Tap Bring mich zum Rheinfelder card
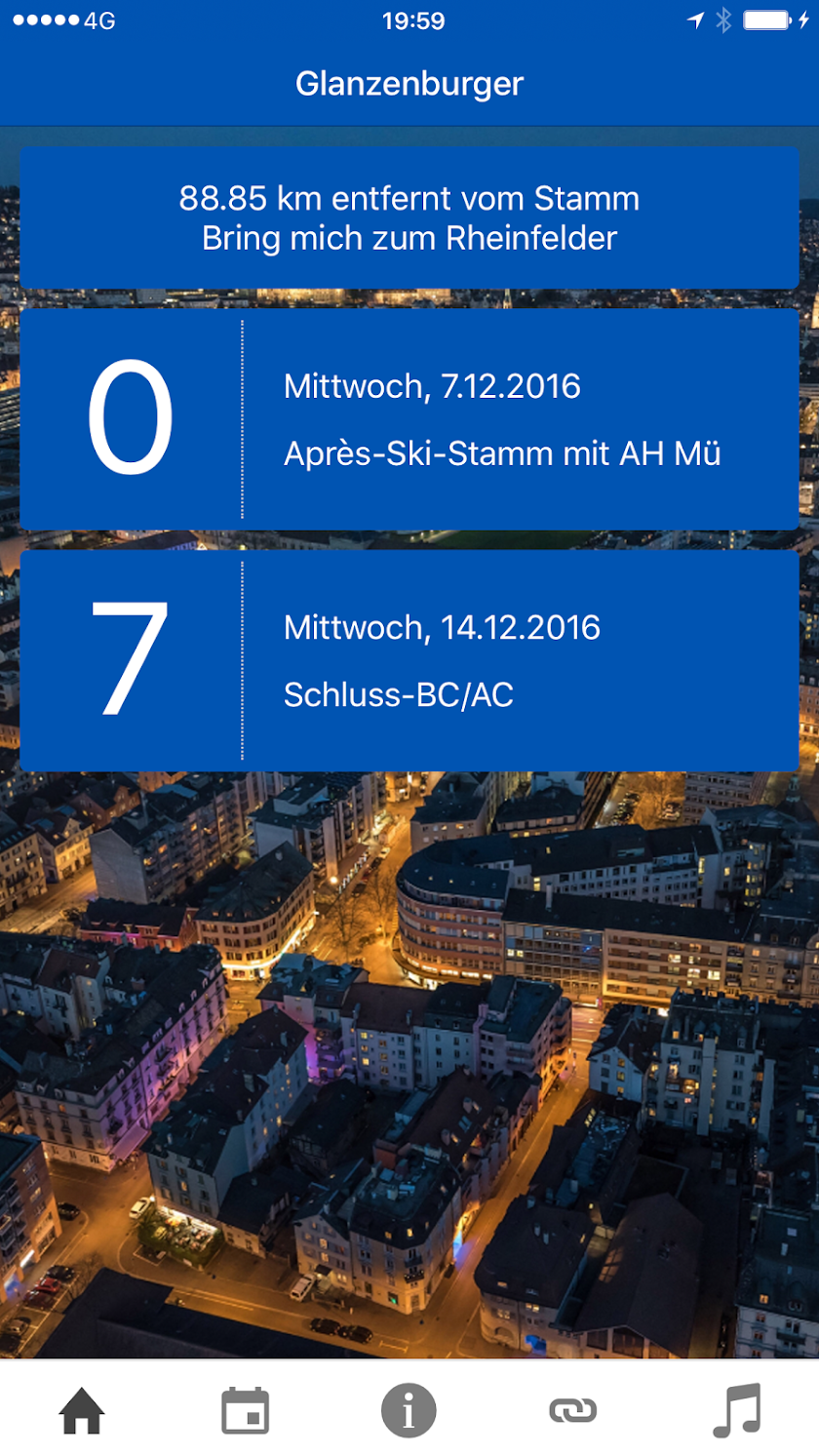 (x=409, y=218)
